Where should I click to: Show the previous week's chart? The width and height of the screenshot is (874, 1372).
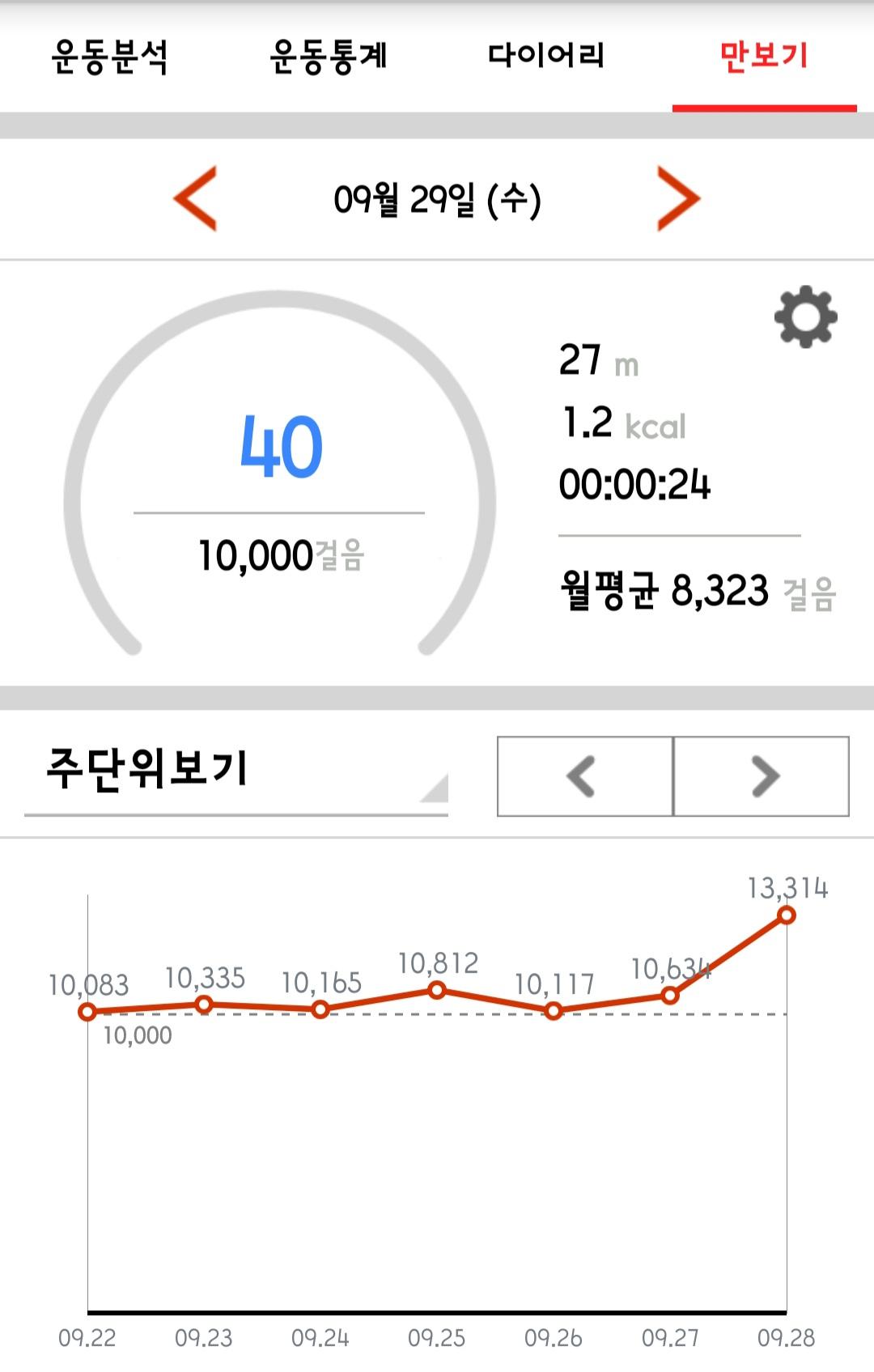584,776
